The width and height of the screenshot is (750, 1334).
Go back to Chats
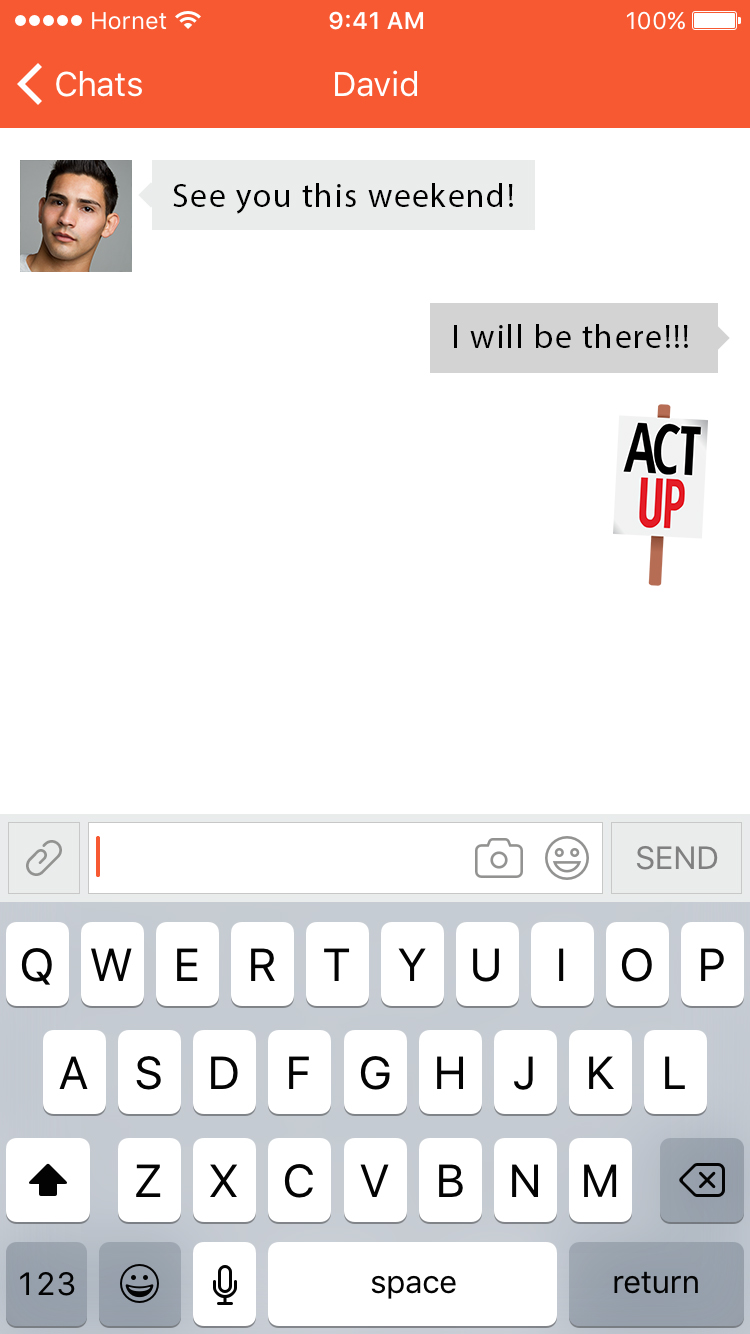81,85
